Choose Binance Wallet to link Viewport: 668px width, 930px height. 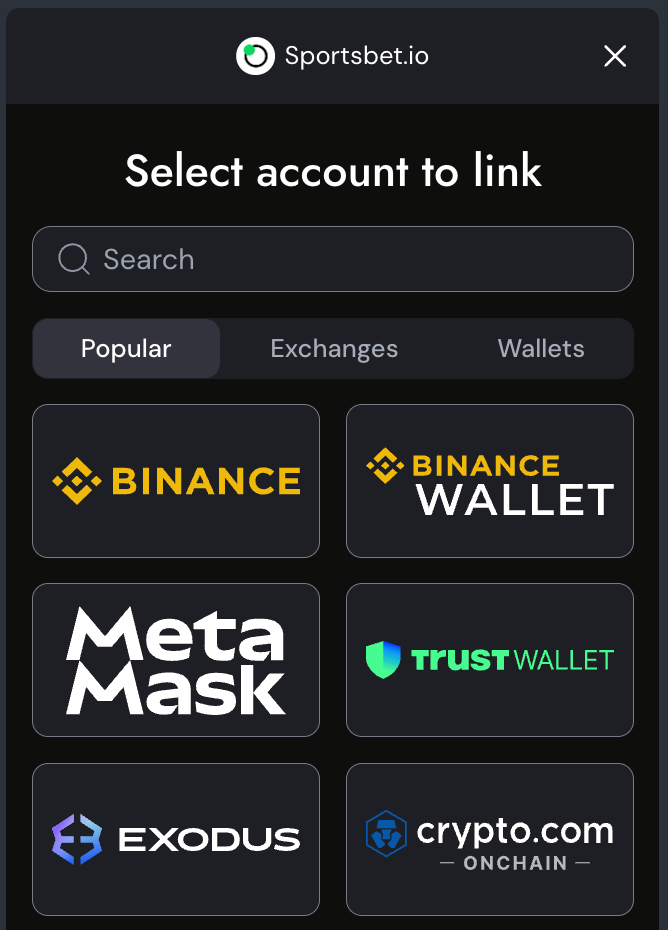point(490,481)
